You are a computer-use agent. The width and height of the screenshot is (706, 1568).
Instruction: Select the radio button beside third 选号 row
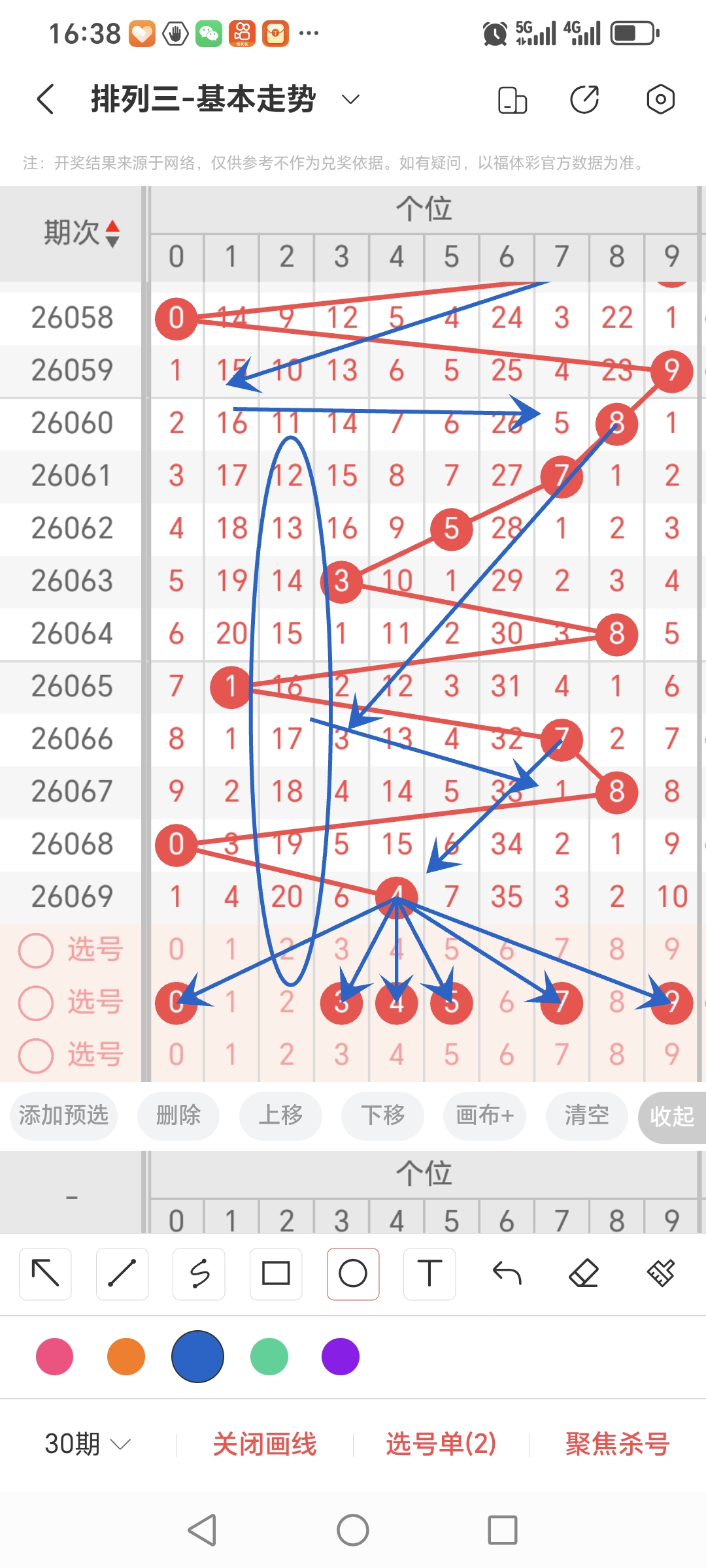tap(37, 1054)
